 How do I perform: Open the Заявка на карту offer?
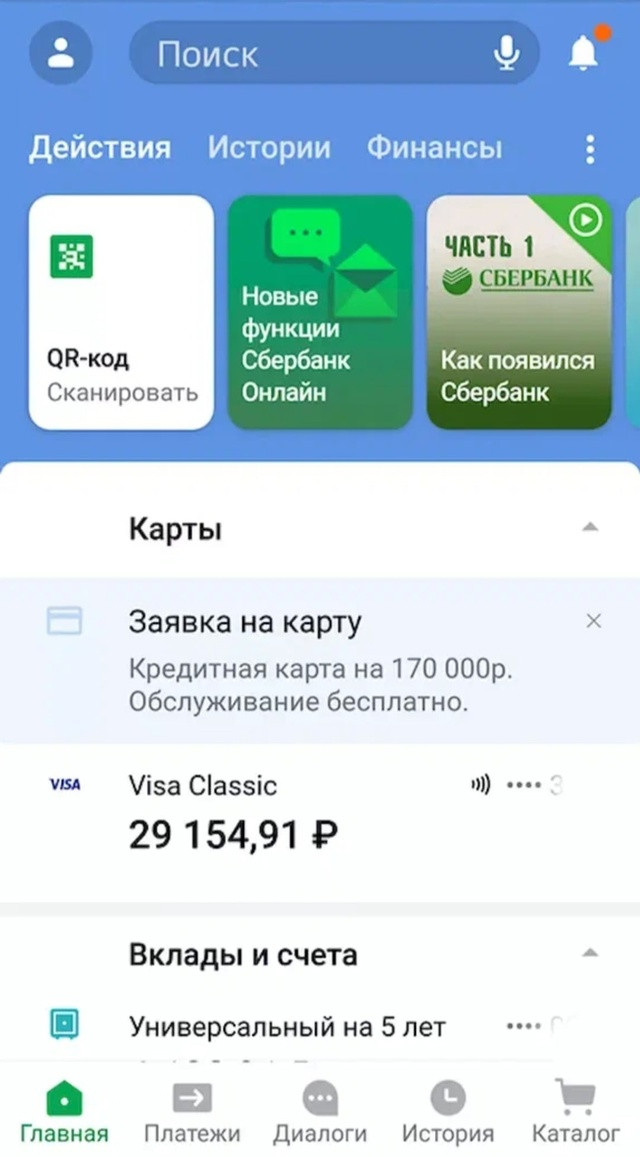tap(320, 660)
